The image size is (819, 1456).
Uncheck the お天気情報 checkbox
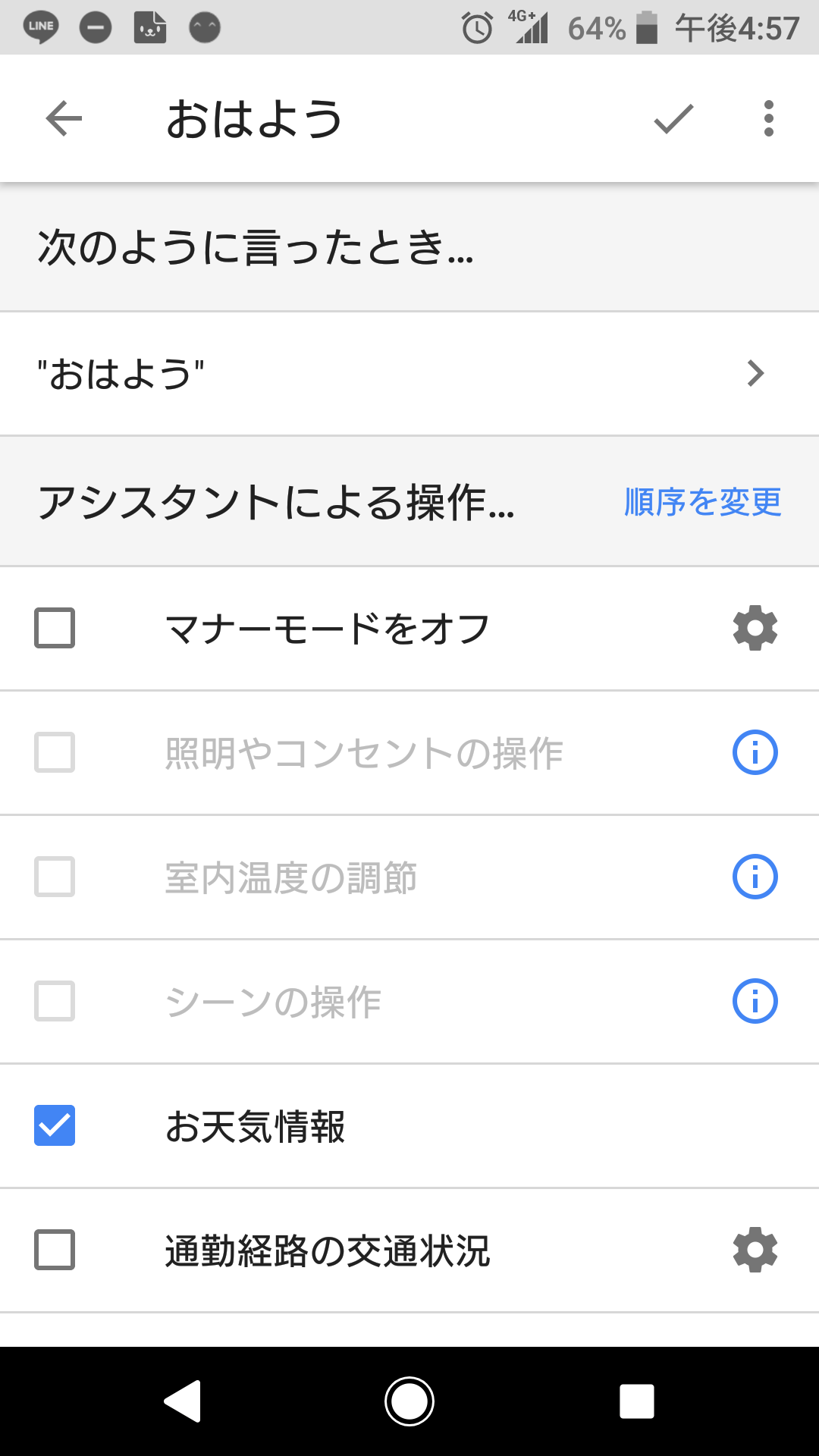[55, 1125]
